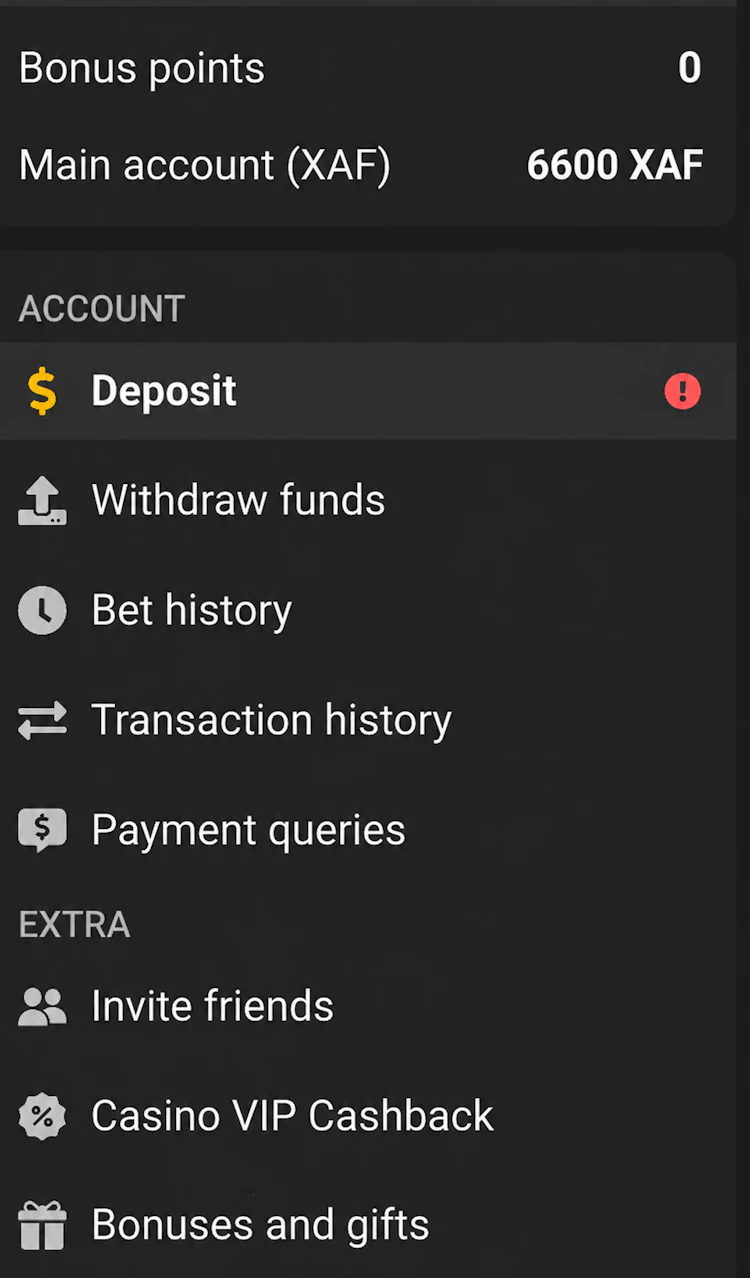Tap Invite friends
The width and height of the screenshot is (750, 1278).
368,1006
